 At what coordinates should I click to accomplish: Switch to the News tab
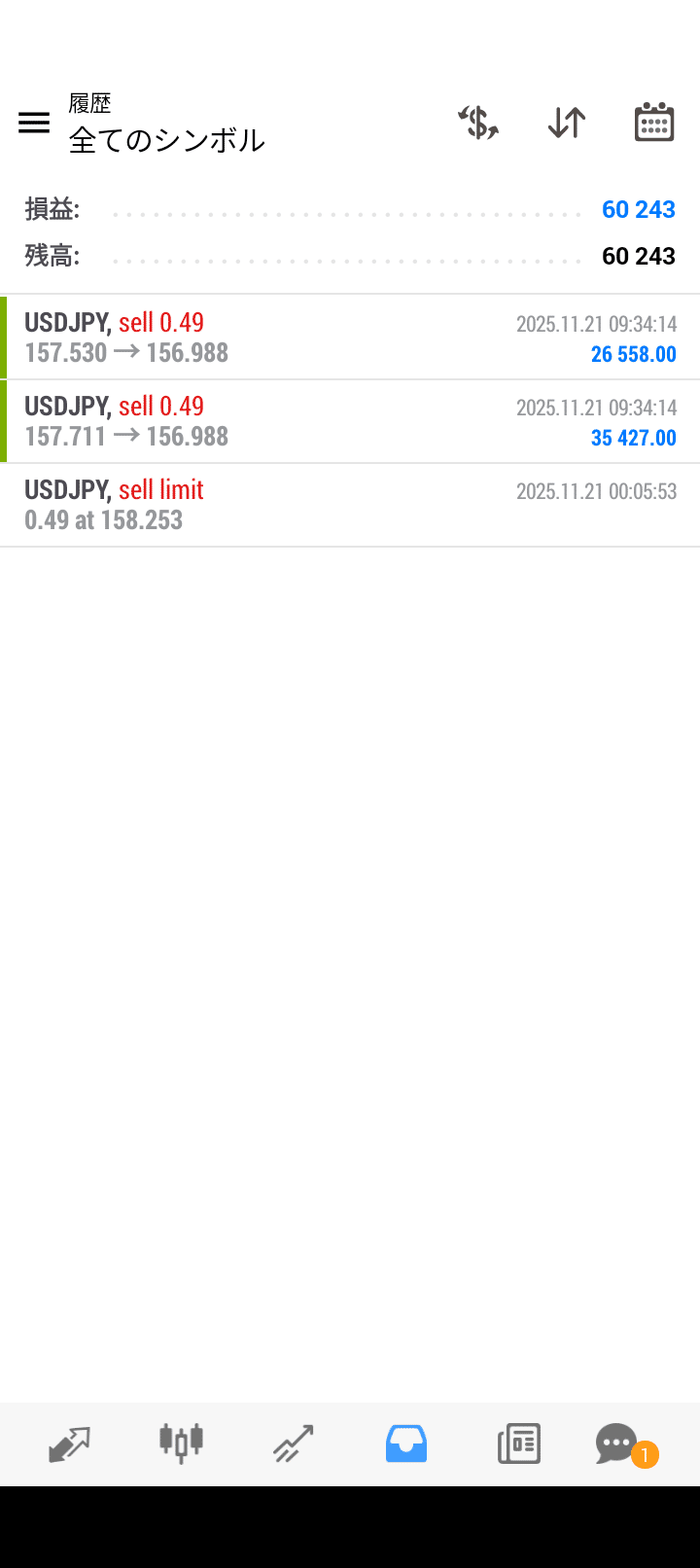pyautogui.click(x=518, y=1443)
